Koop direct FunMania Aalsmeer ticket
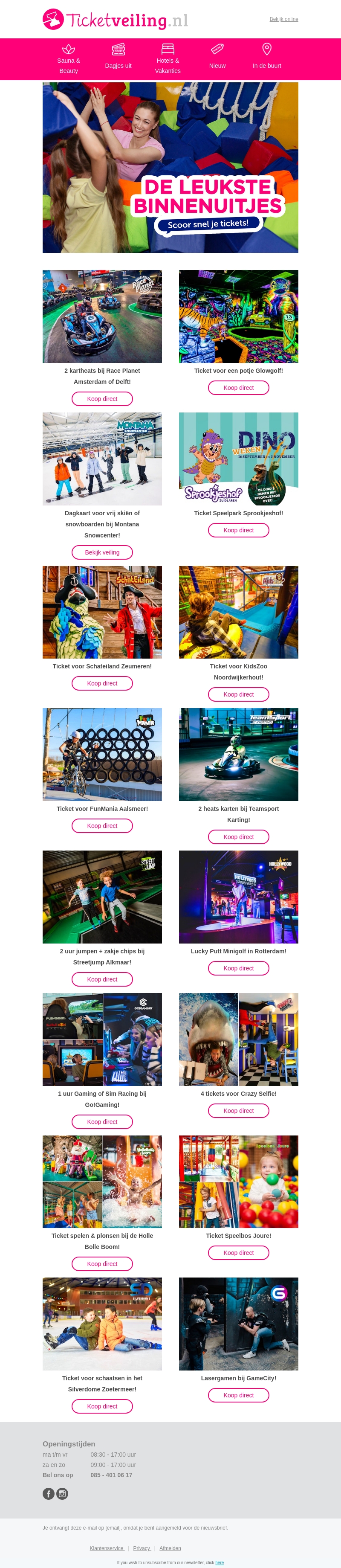This screenshot has height=1568, width=341. pos(102,825)
